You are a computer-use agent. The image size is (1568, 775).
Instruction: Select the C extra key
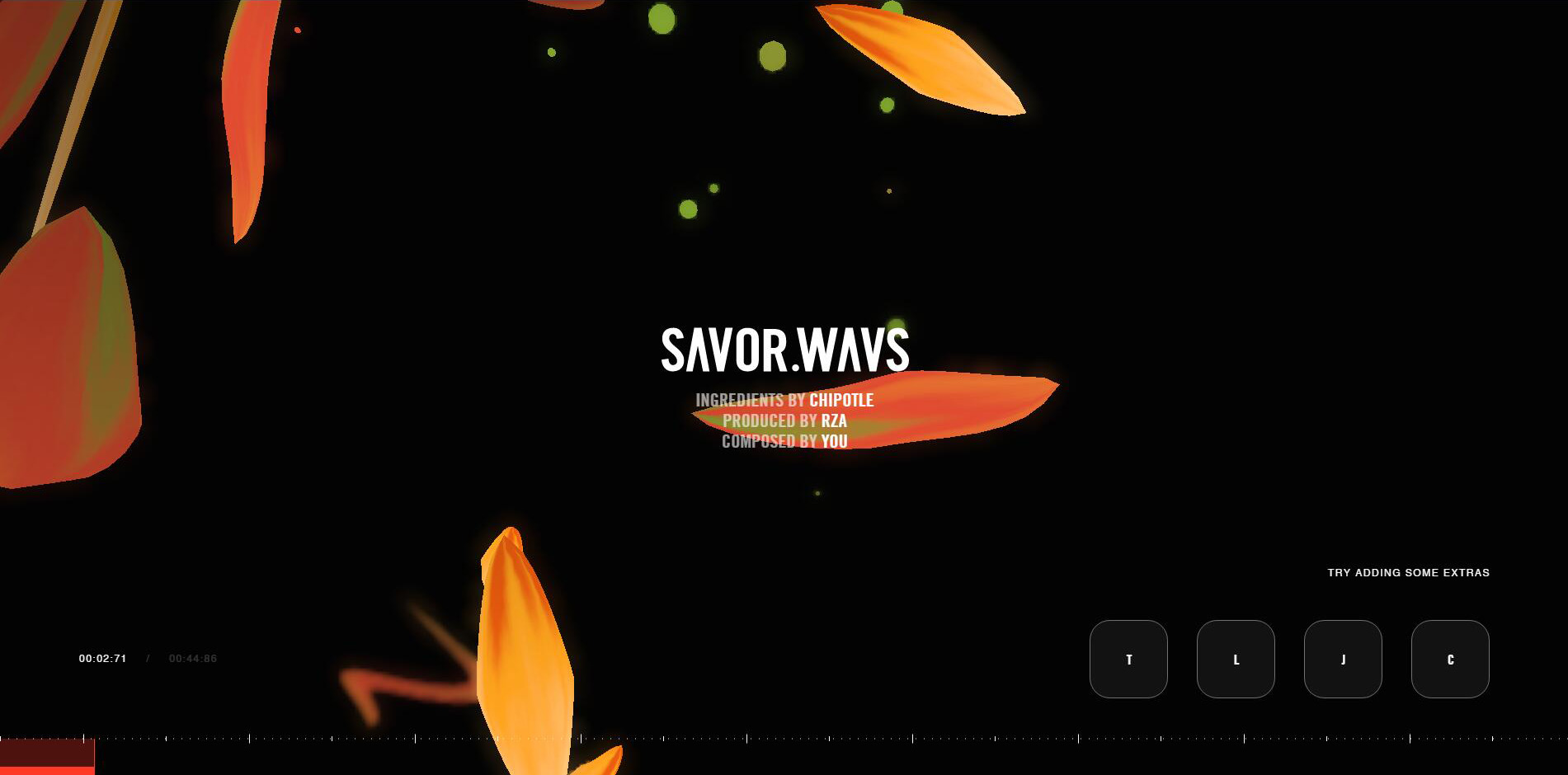tap(1450, 659)
